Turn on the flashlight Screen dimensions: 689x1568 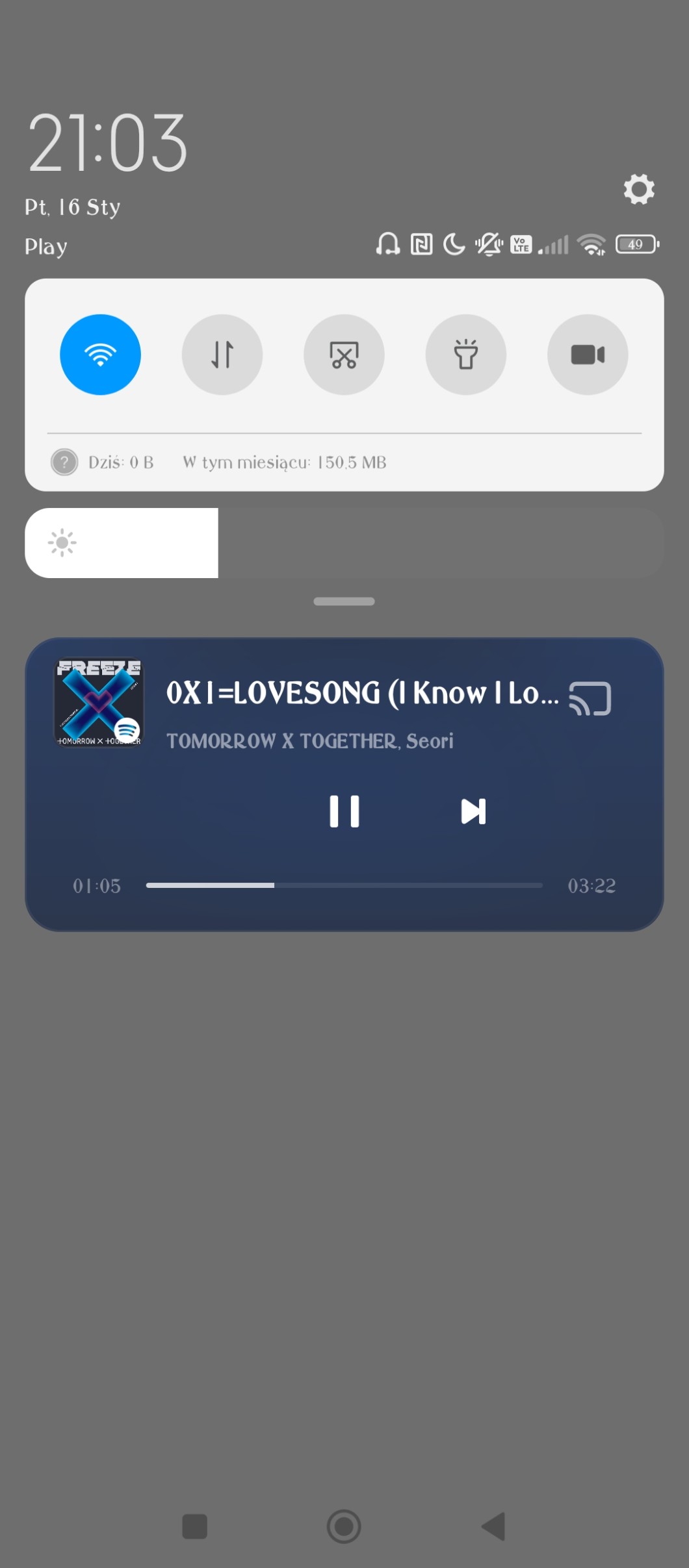click(x=465, y=355)
